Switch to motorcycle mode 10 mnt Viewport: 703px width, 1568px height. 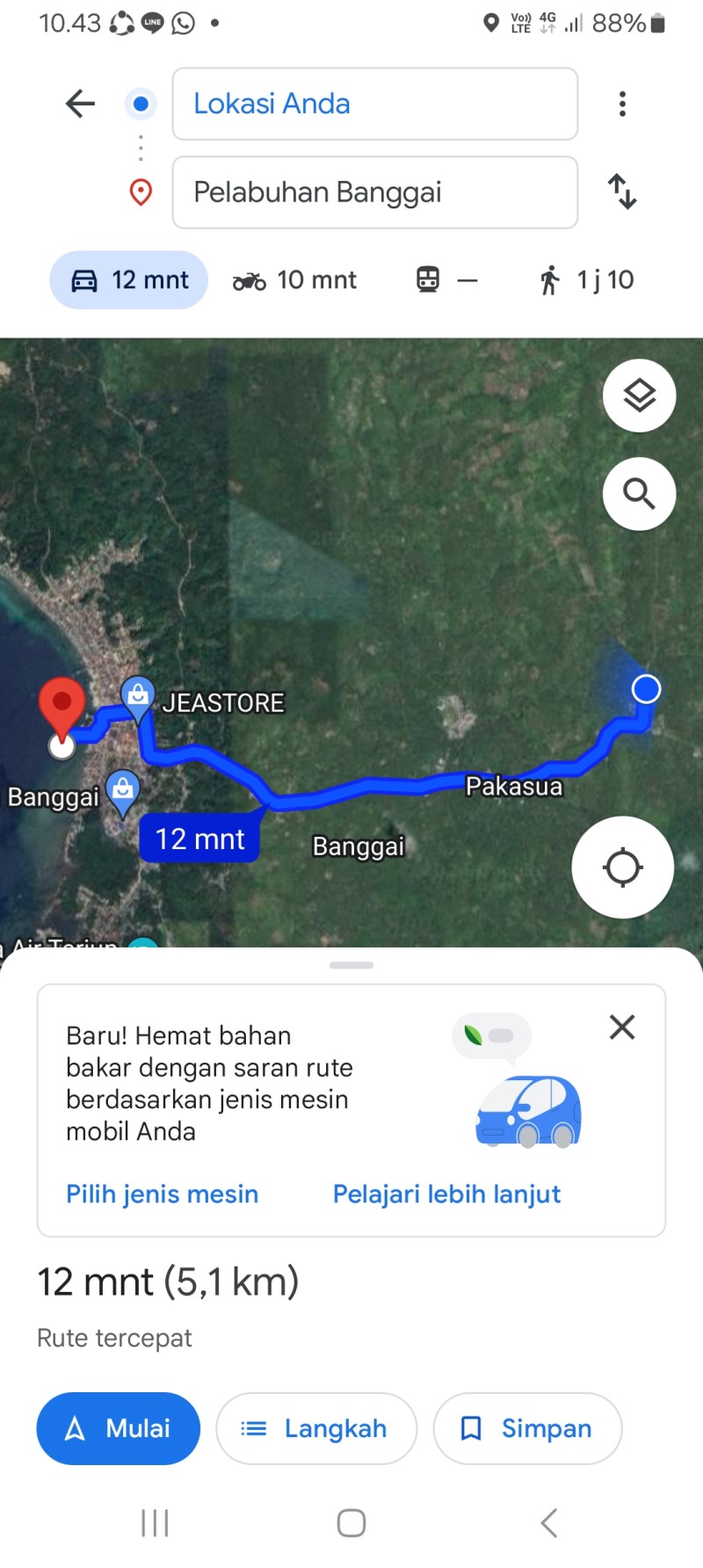click(294, 280)
